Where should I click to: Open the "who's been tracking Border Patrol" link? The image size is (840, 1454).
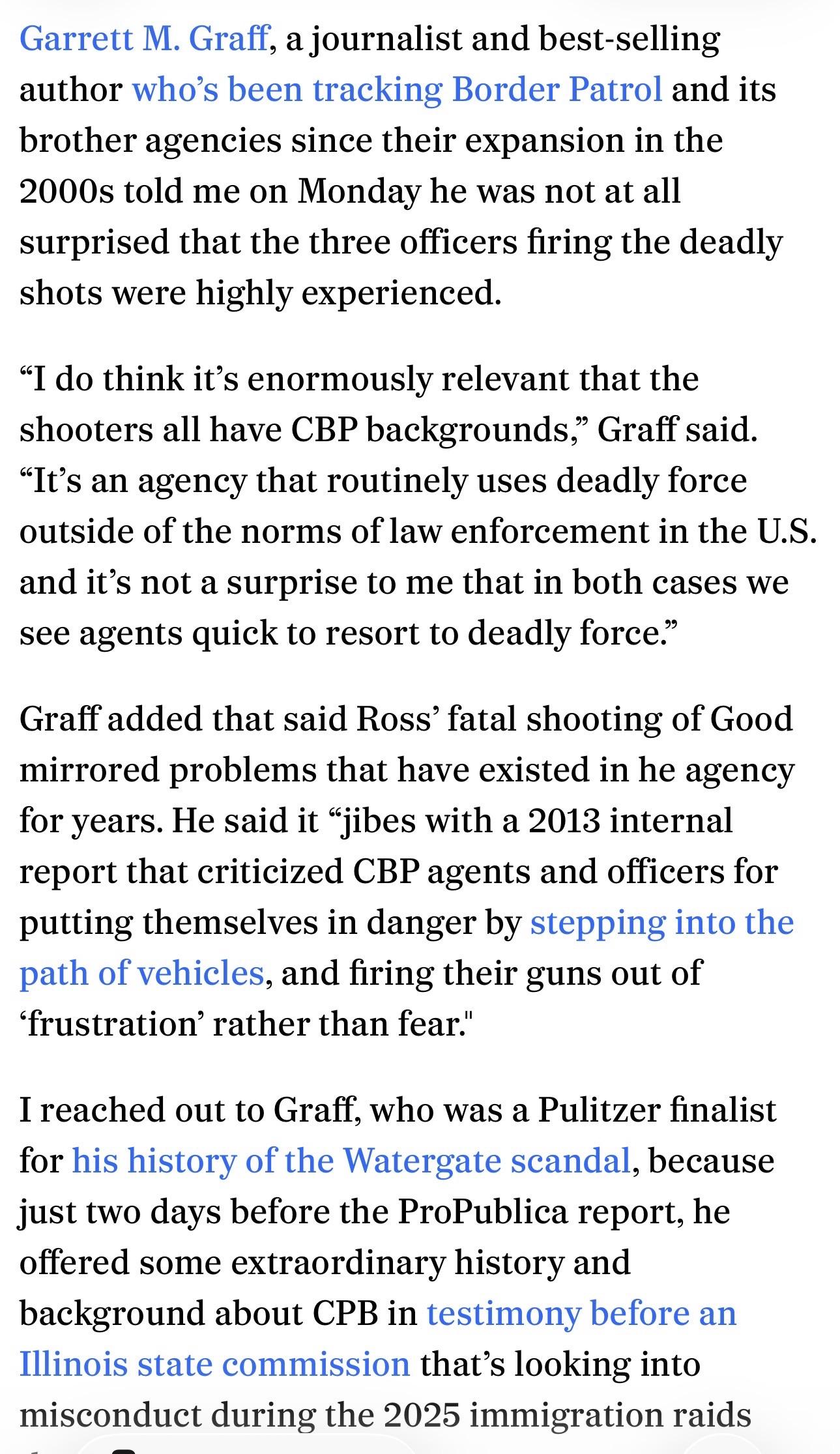click(x=397, y=89)
